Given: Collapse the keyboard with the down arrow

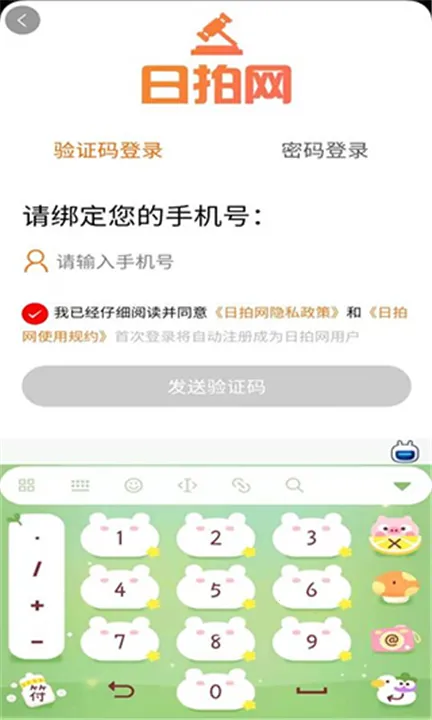Looking at the screenshot, I should coord(402,486).
